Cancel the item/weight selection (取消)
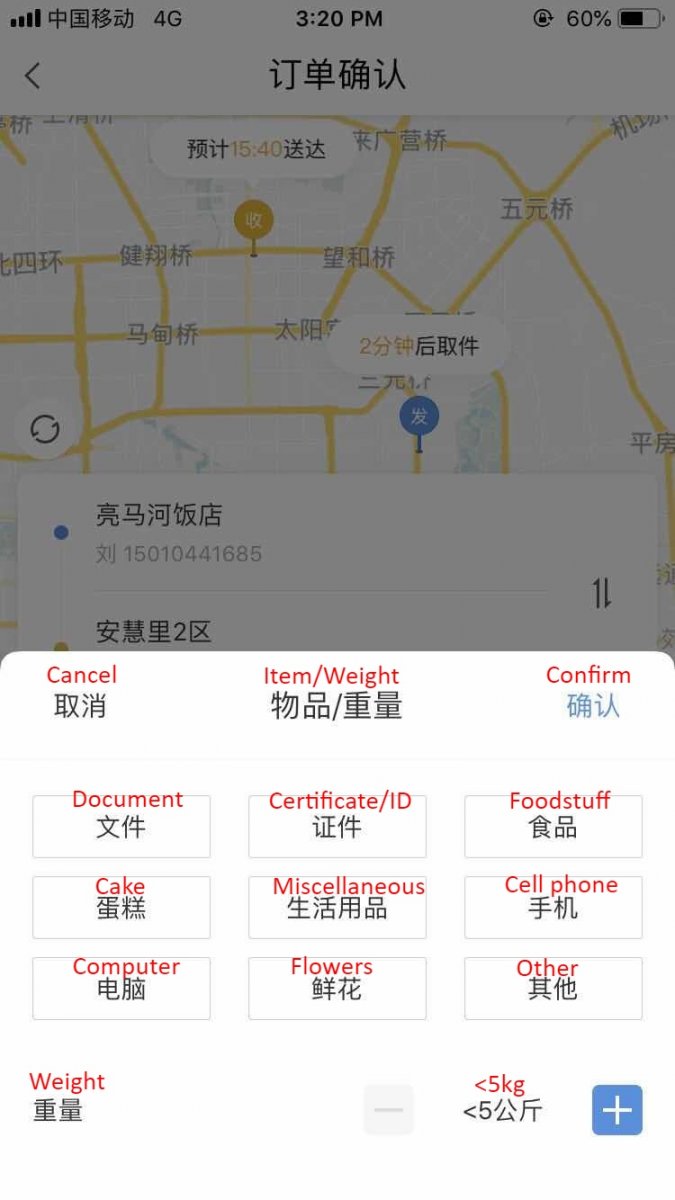Image resolution: width=675 pixels, height=1200 pixels. point(80,706)
